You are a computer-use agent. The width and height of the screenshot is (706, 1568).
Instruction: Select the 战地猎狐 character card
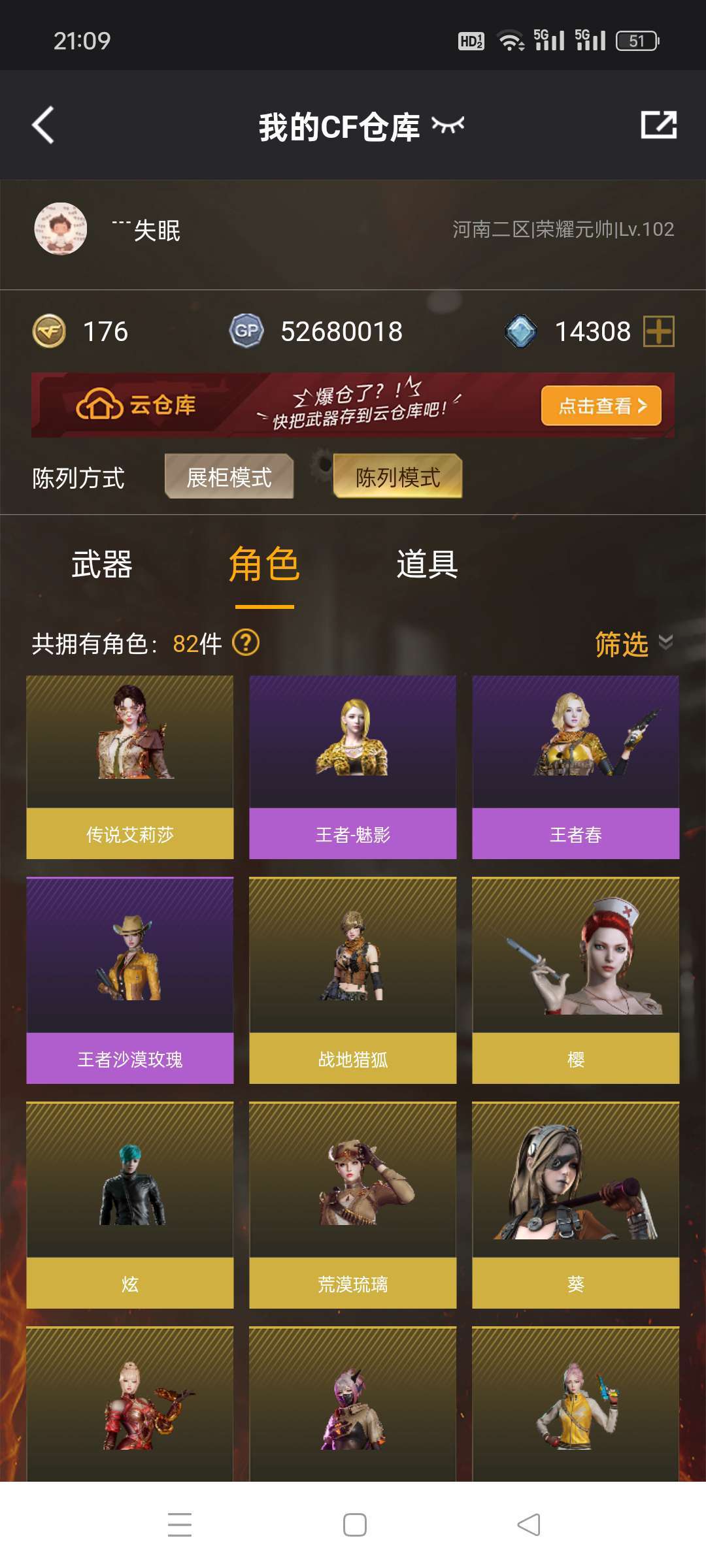pyautogui.click(x=353, y=980)
